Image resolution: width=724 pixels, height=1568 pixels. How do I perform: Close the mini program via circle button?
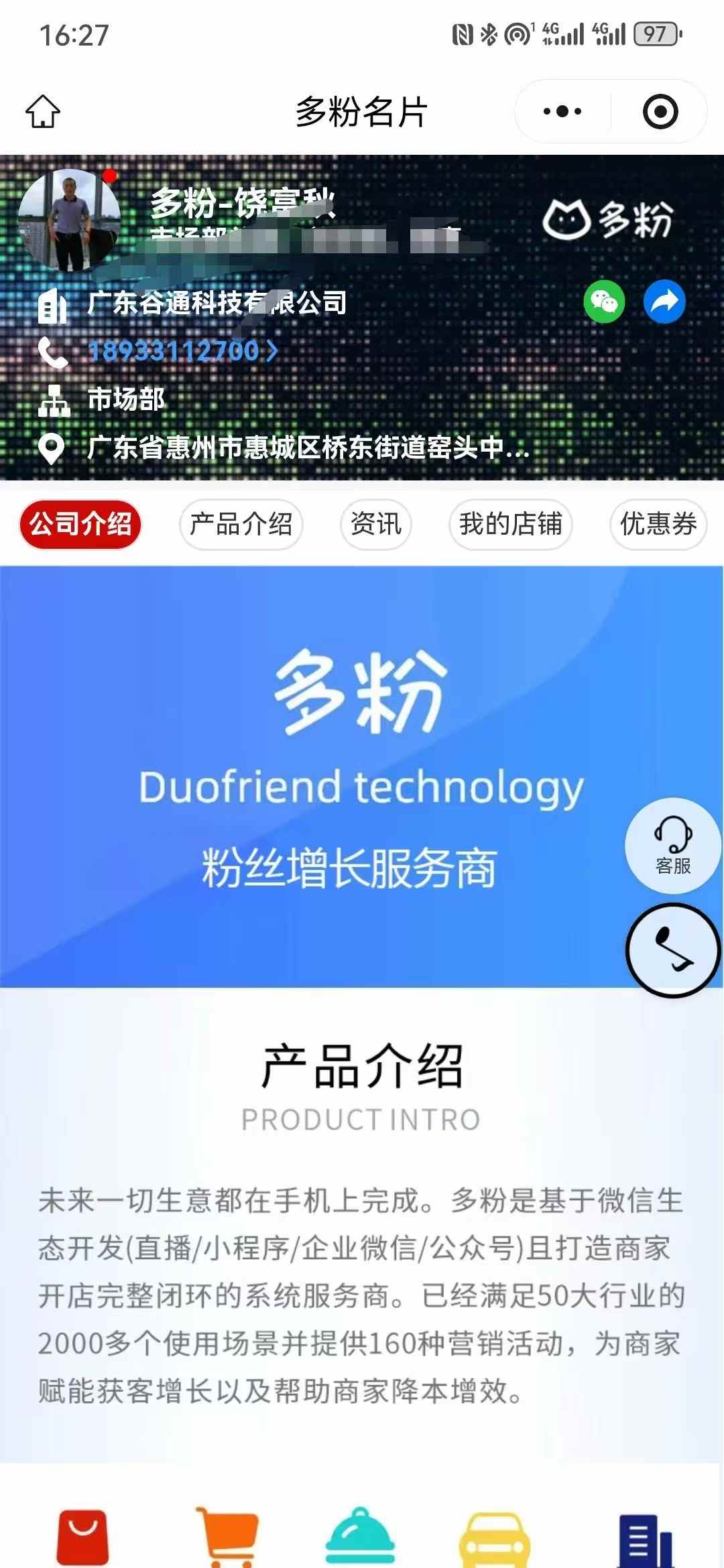(660, 111)
